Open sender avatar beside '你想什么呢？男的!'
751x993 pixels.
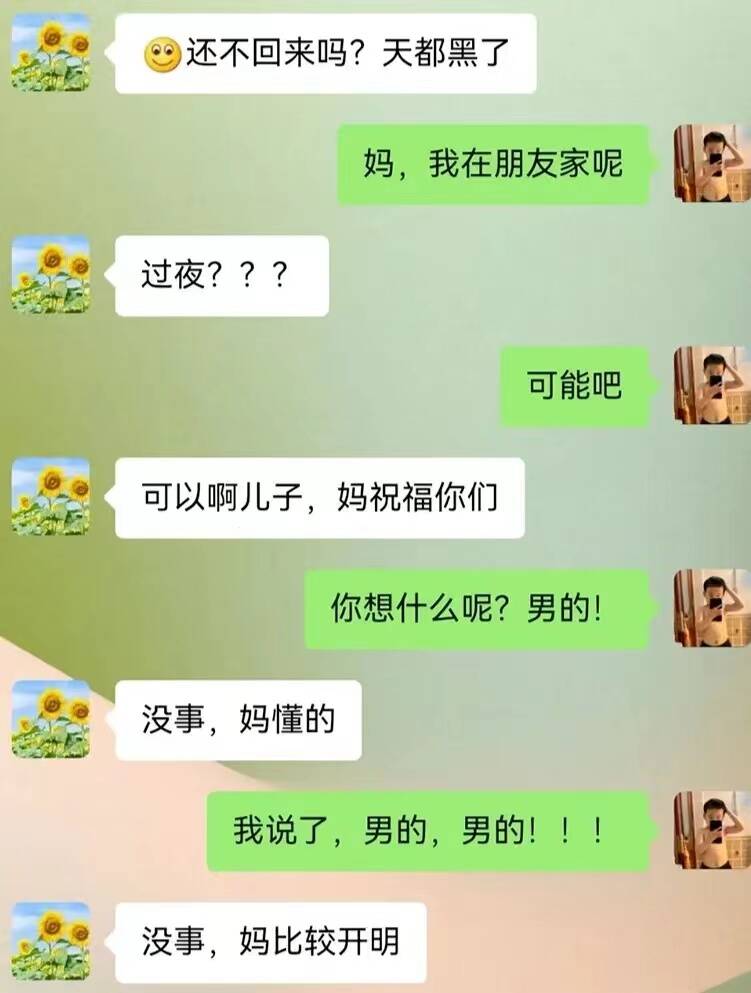tap(711, 608)
